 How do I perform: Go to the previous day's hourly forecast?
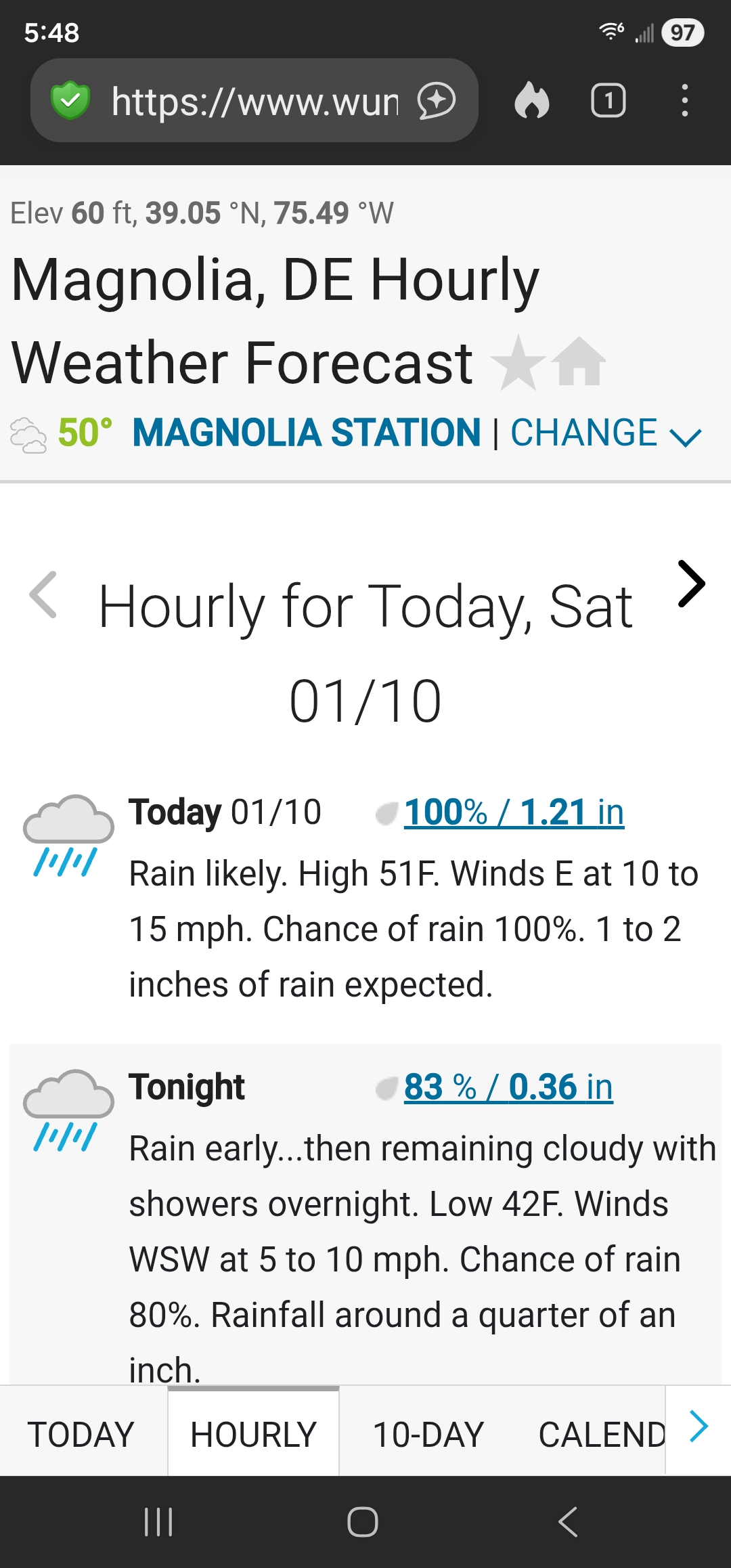pyautogui.click(x=43, y=594)
